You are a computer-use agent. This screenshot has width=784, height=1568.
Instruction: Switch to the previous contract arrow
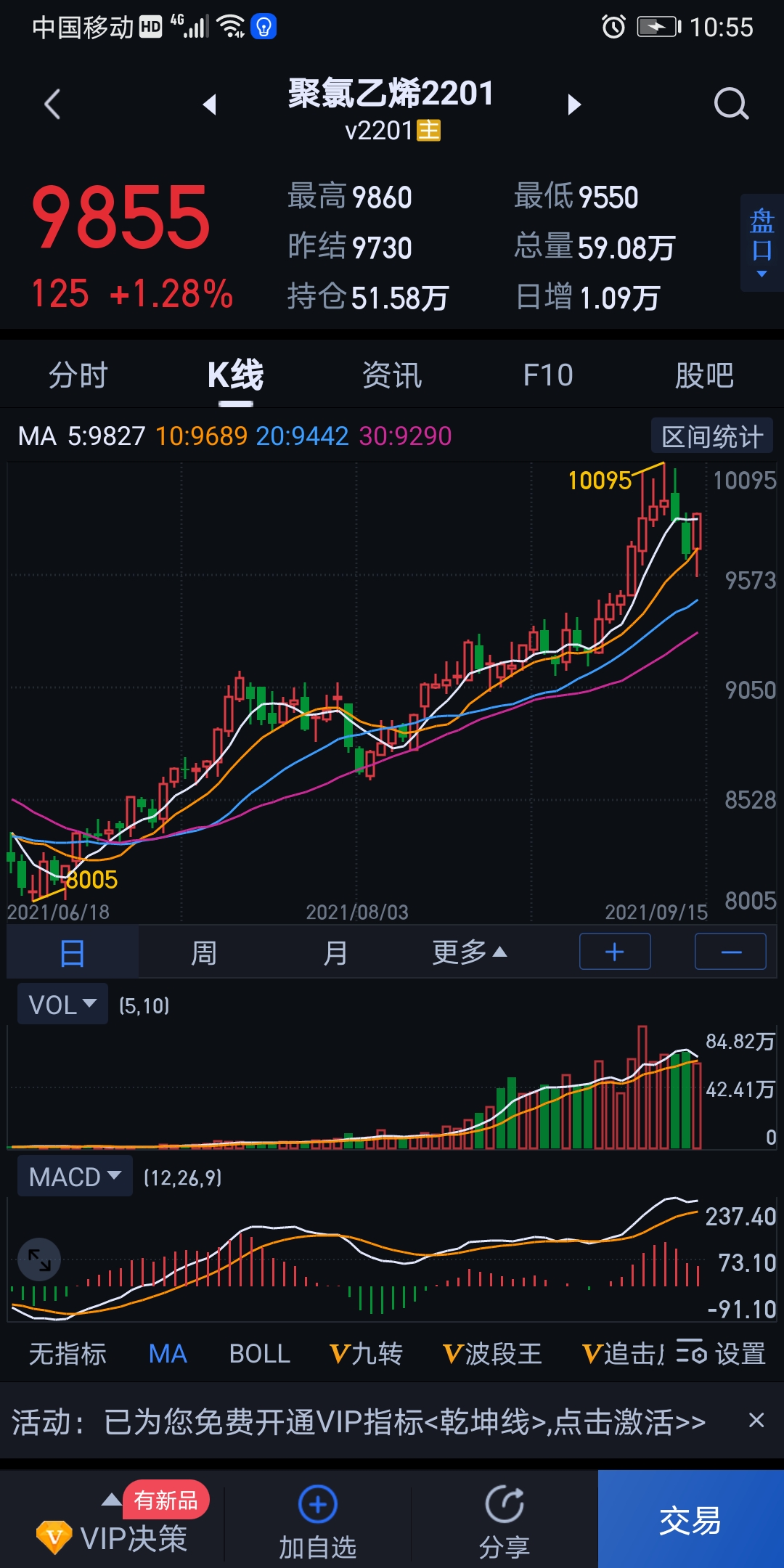coord(210,105)
